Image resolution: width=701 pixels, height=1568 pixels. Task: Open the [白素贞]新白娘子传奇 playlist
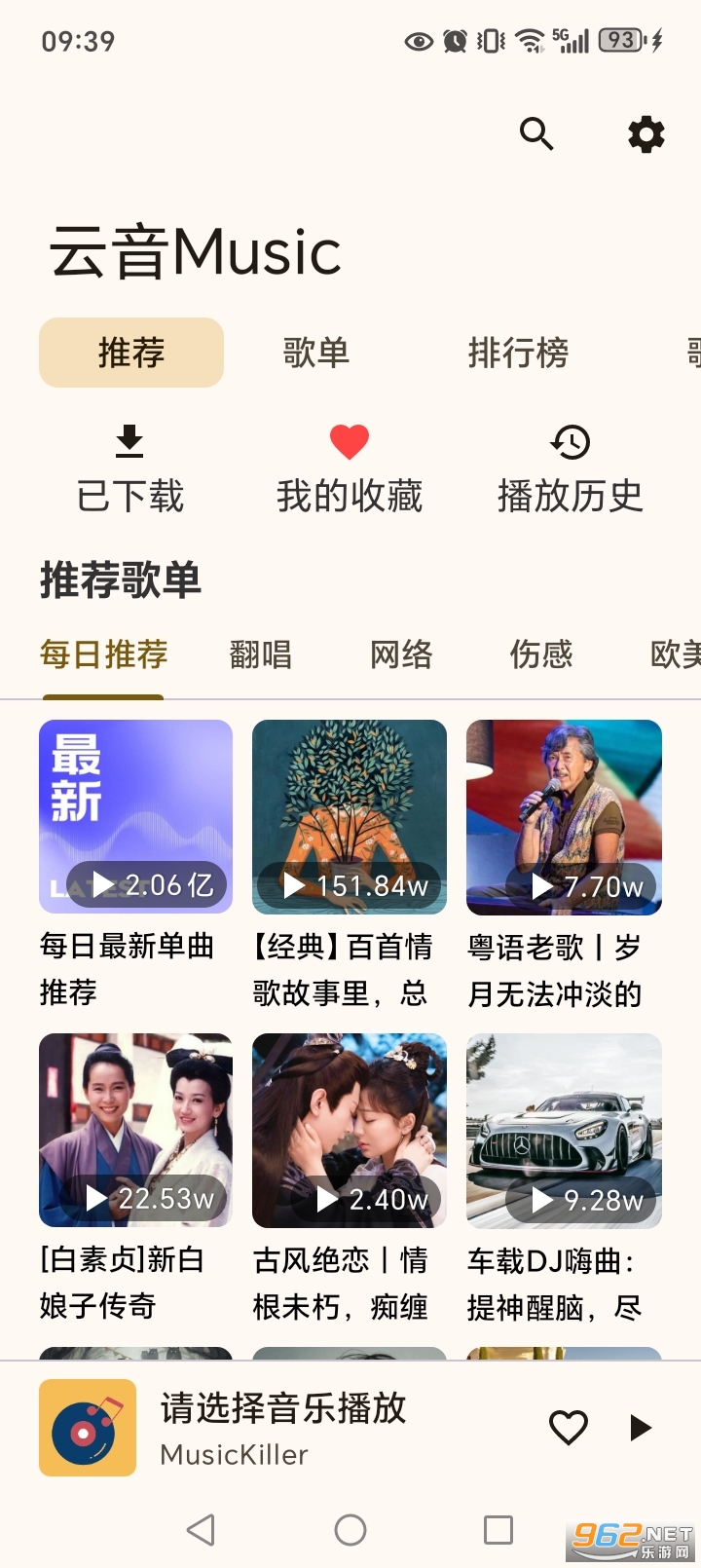click(135, 1130)
